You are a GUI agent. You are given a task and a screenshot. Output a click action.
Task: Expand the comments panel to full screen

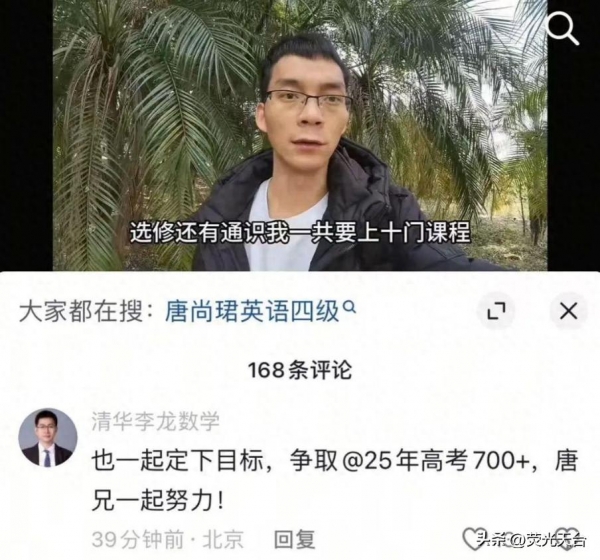[496, 312]
